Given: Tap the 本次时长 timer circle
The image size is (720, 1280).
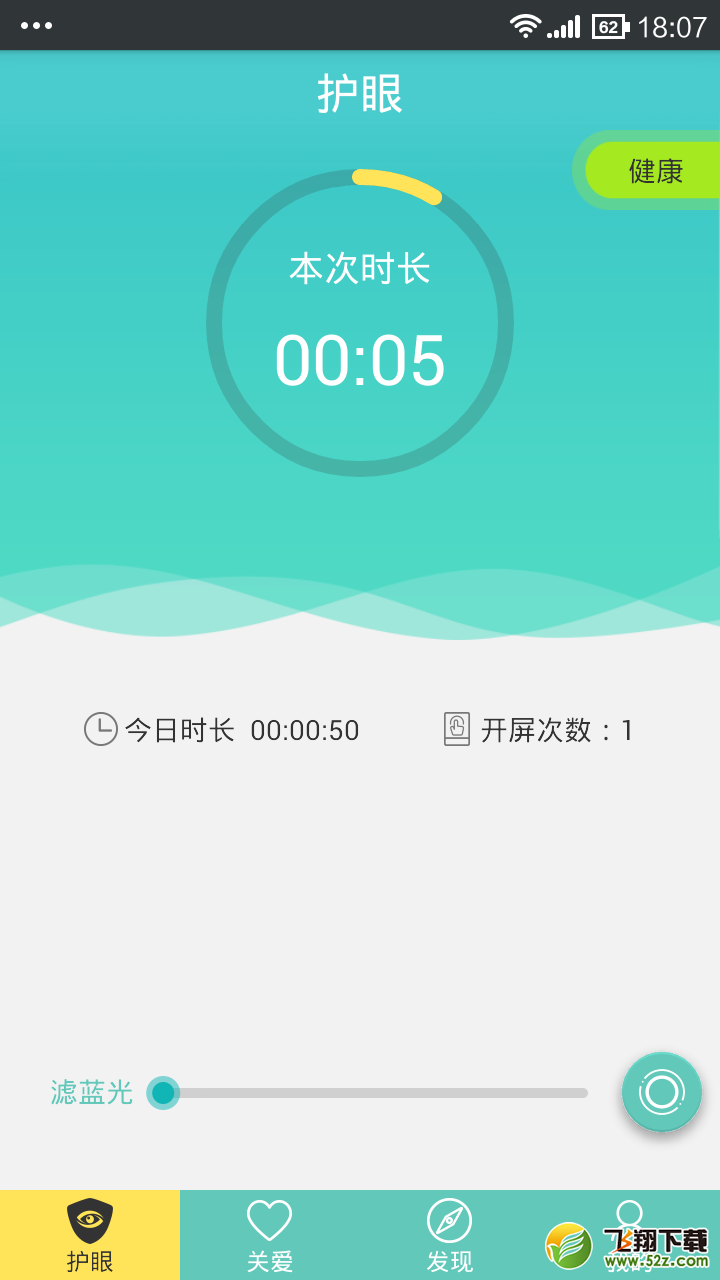Looking at the screenshot, I should click(360, 323).
